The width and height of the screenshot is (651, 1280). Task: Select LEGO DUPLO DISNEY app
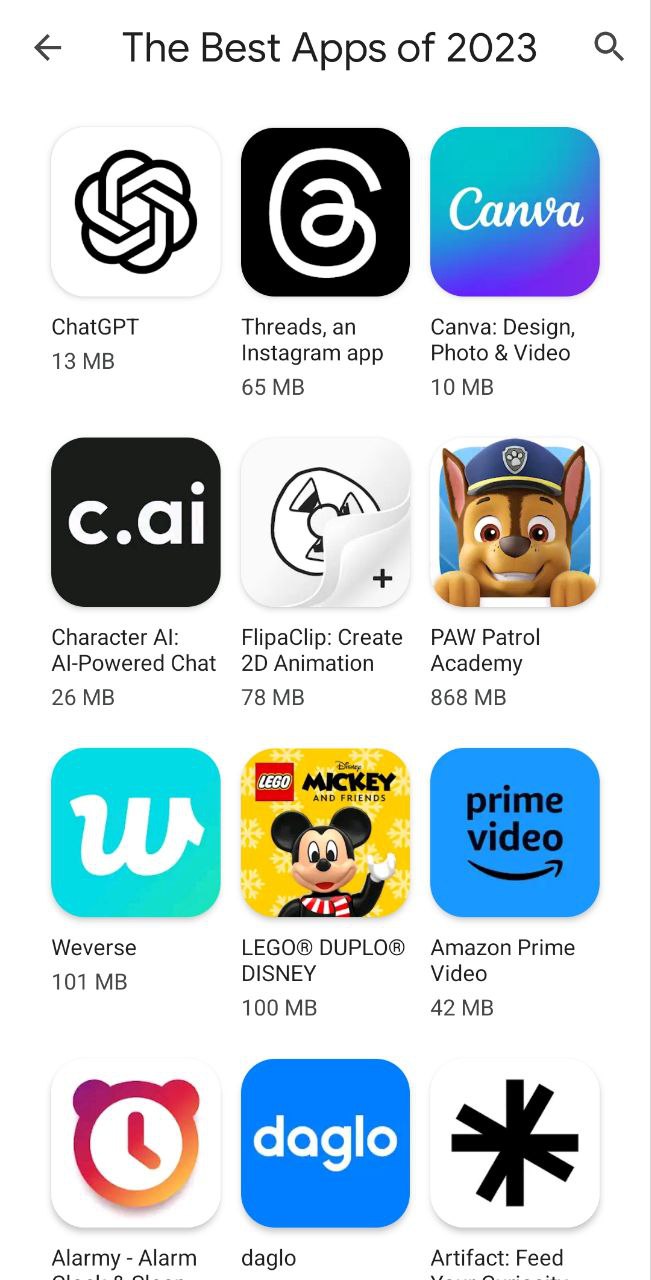(x=325, y=832)
